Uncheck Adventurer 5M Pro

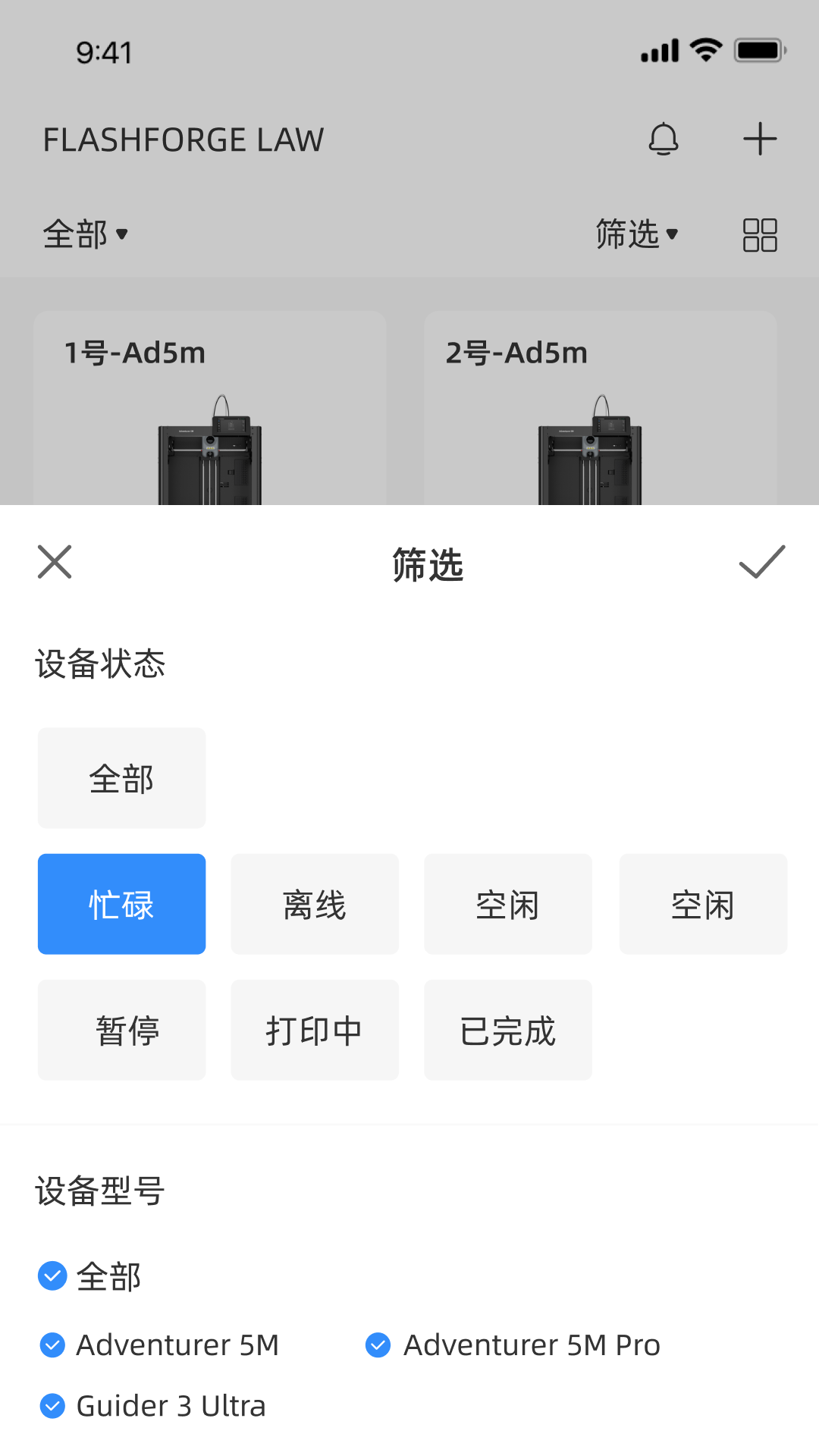point(378,1345)
